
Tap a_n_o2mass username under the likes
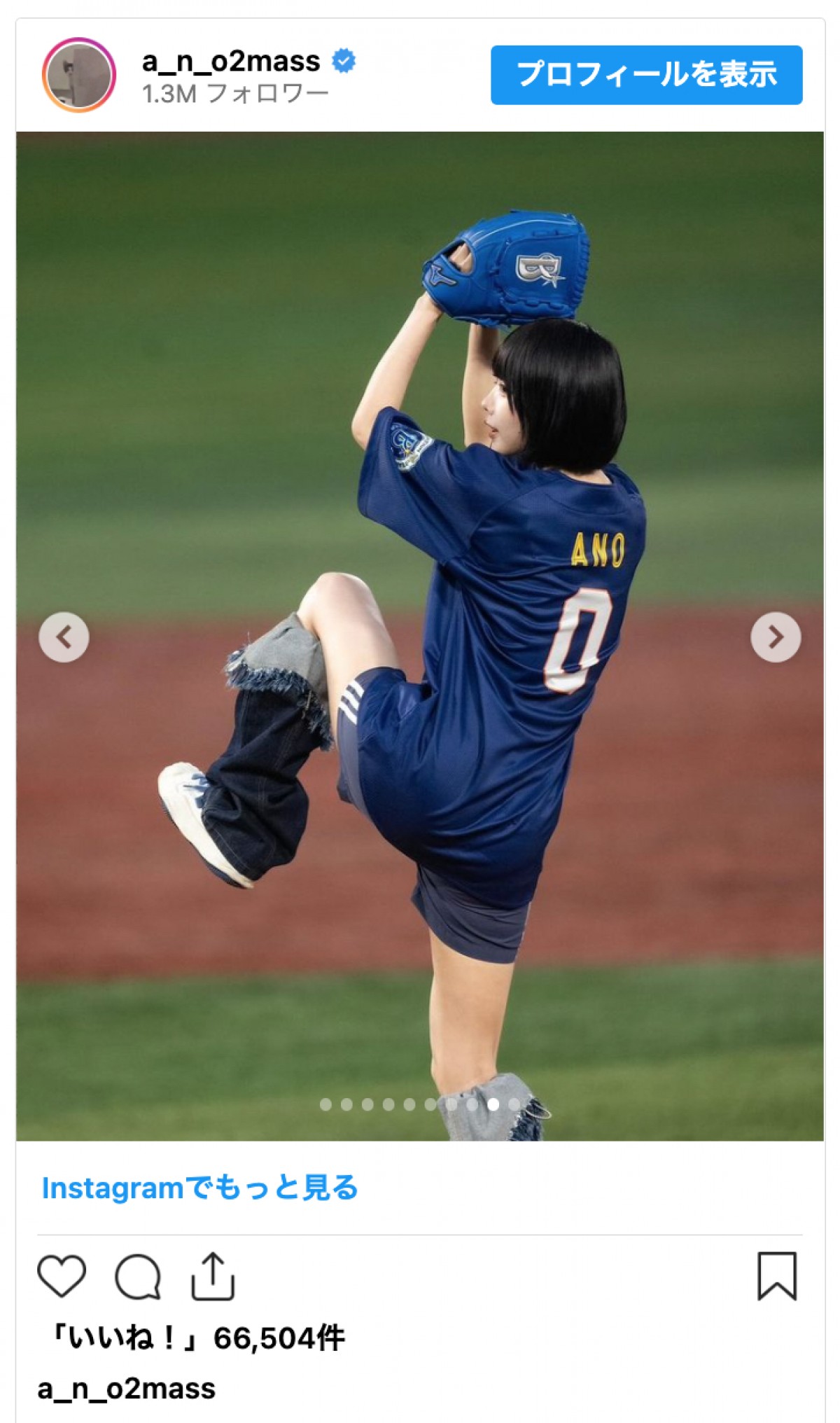(127, 1388)
